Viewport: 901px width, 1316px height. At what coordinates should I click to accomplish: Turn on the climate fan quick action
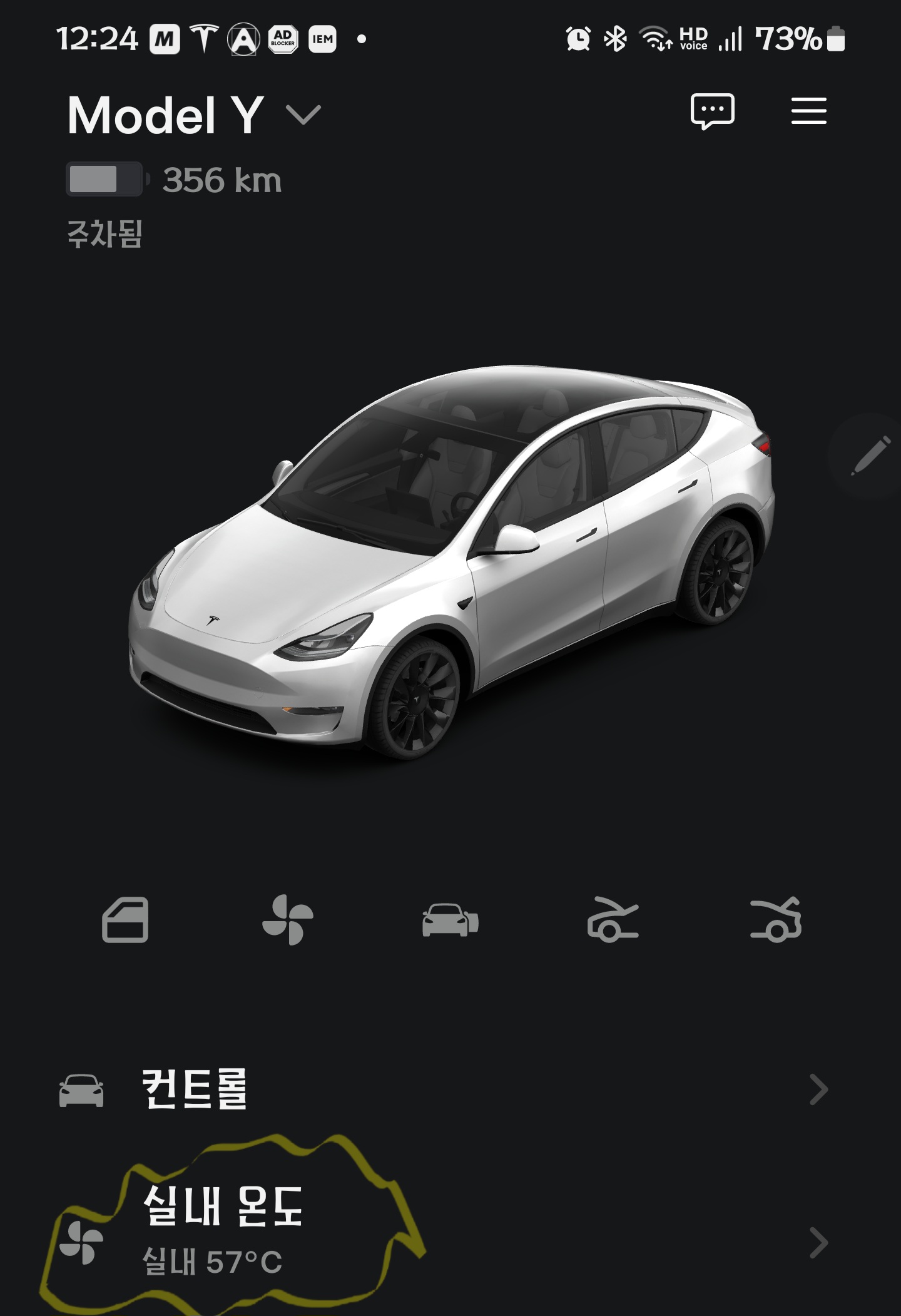tap(288, 920)
